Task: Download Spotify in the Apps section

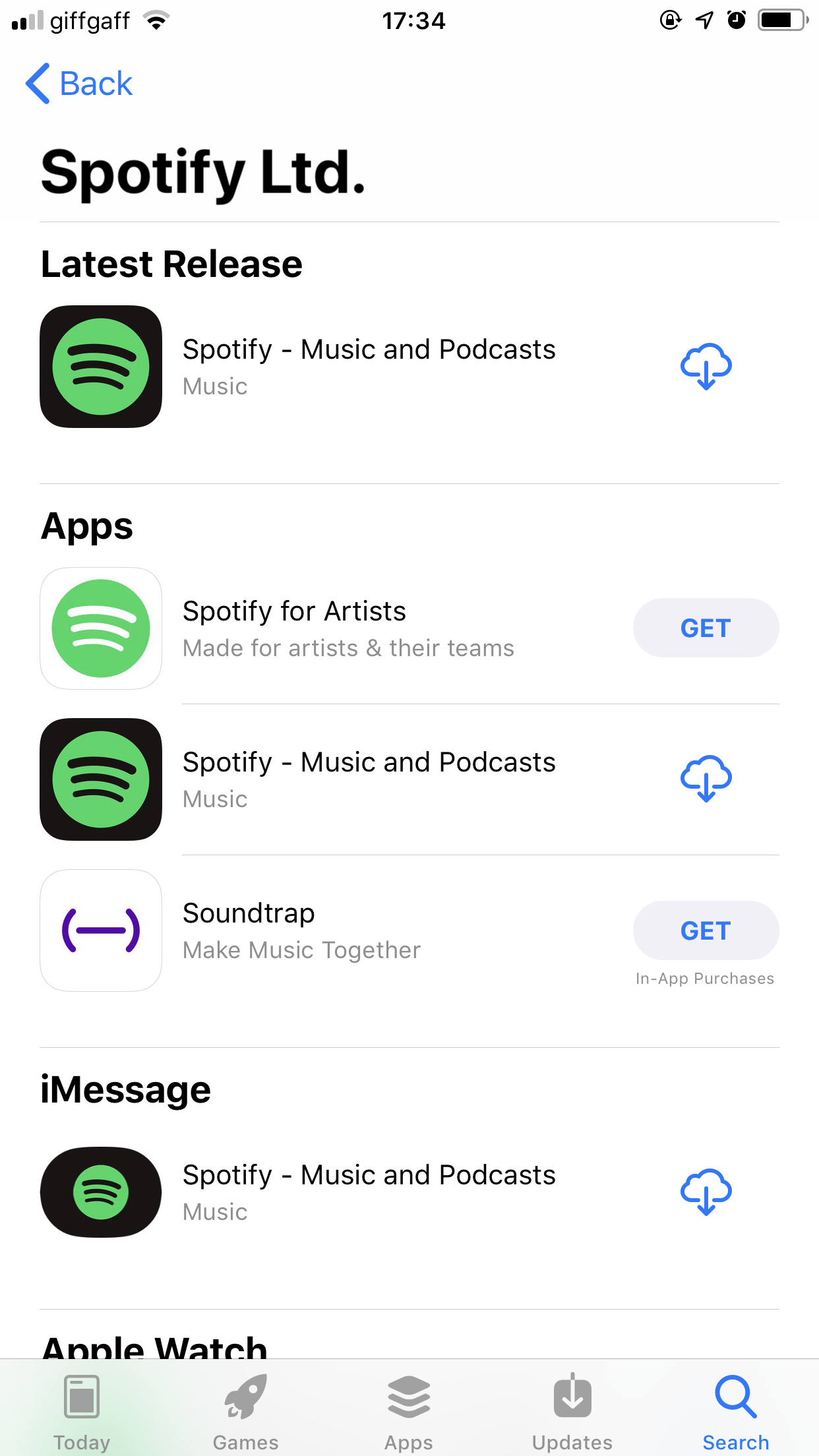Action: point(706,779)
